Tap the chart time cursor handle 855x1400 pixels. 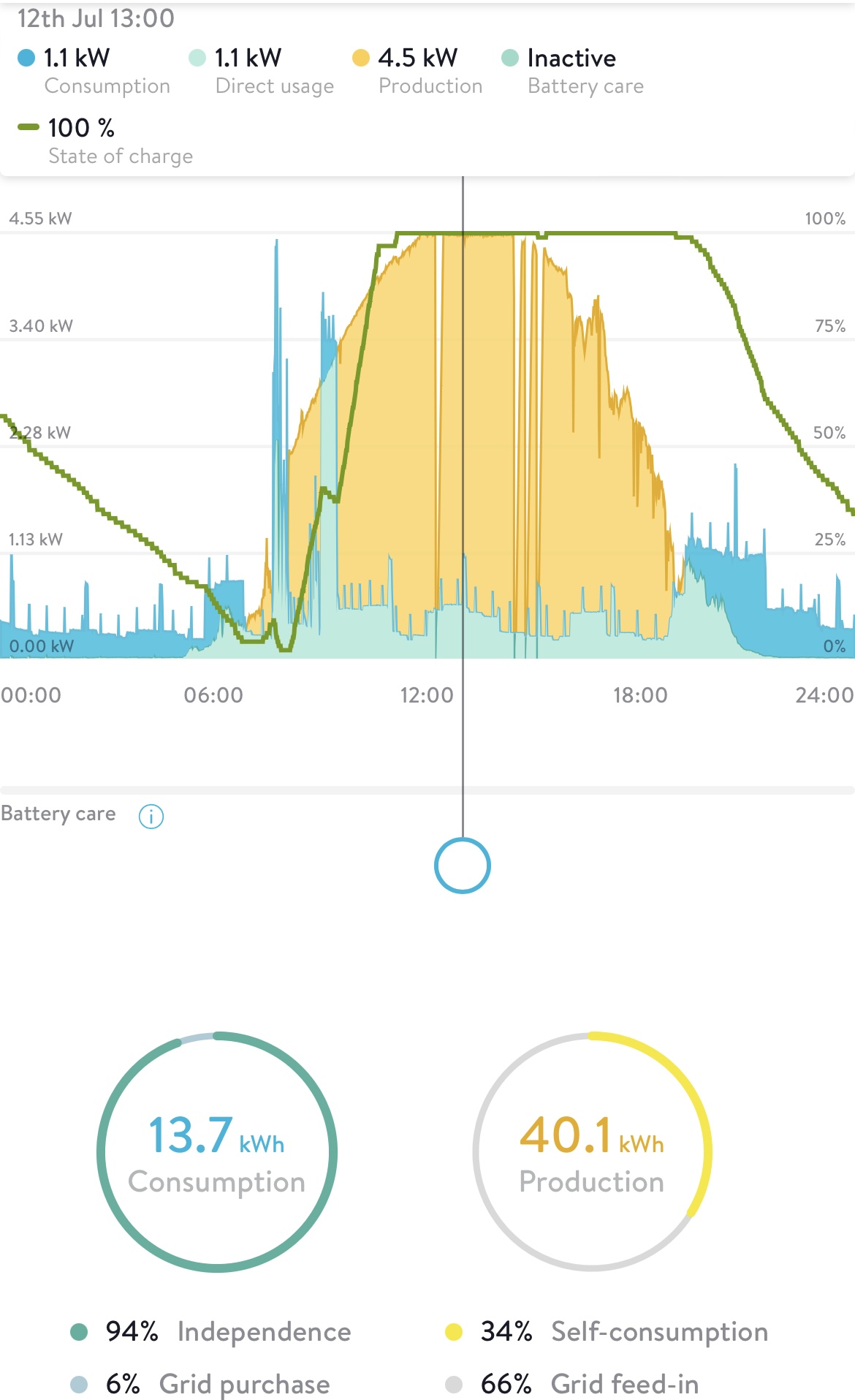tap(462, 866)
